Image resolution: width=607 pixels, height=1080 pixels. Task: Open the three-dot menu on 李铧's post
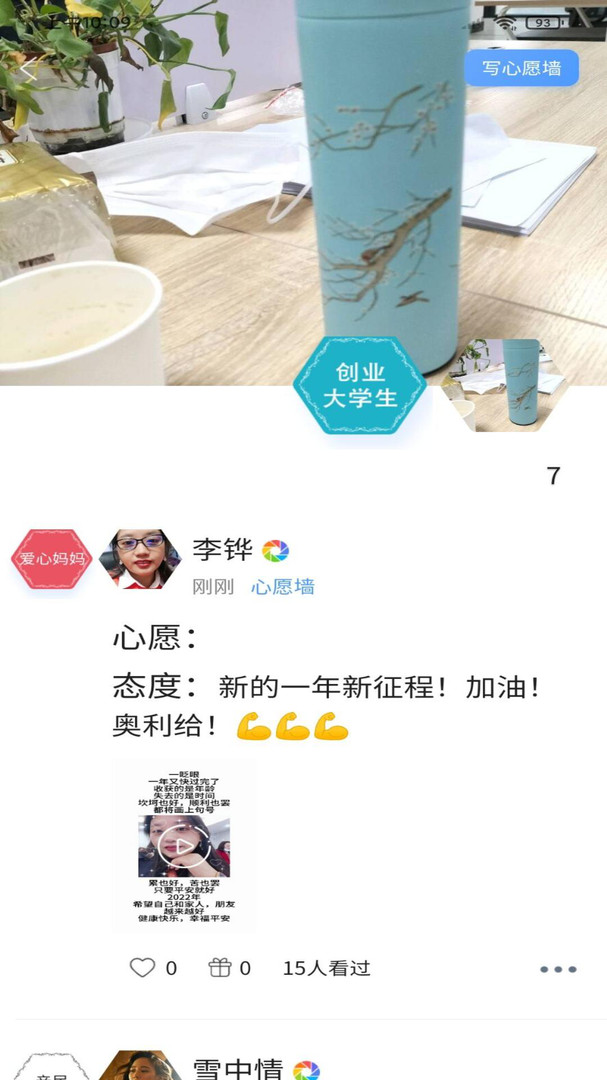(x=558, y=969)
